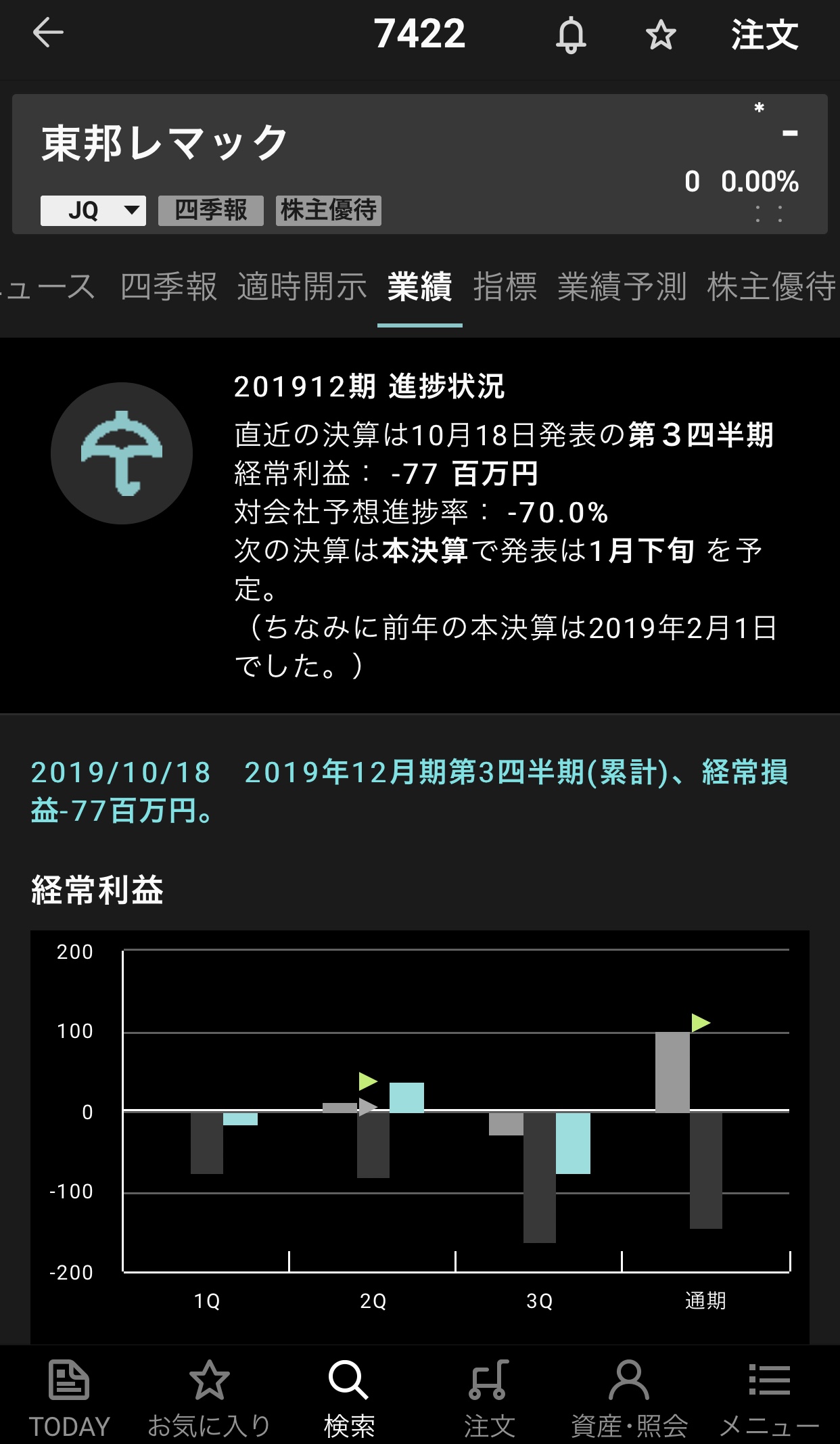Screen dimensions: 840x1444
Task: Tap 注文 in the top bar
Action: pyautogui.click(x=764, y=35)
